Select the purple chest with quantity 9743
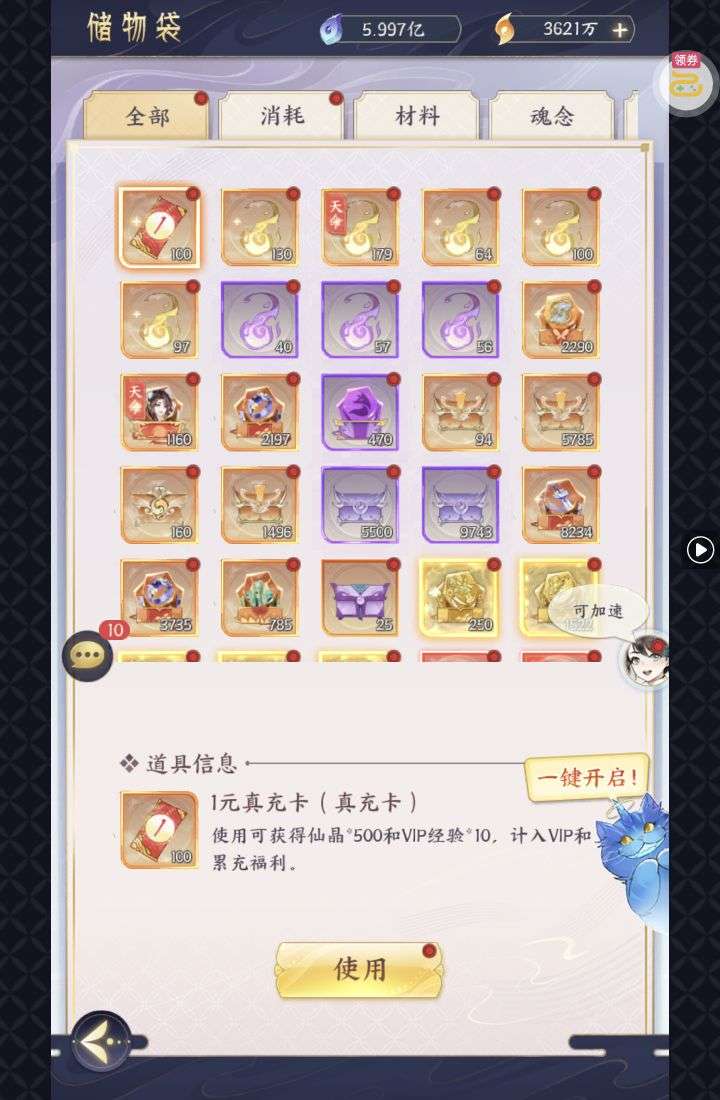Image resolution: width=720 pixels, height=1100 pixels. (x=460, y=505)
